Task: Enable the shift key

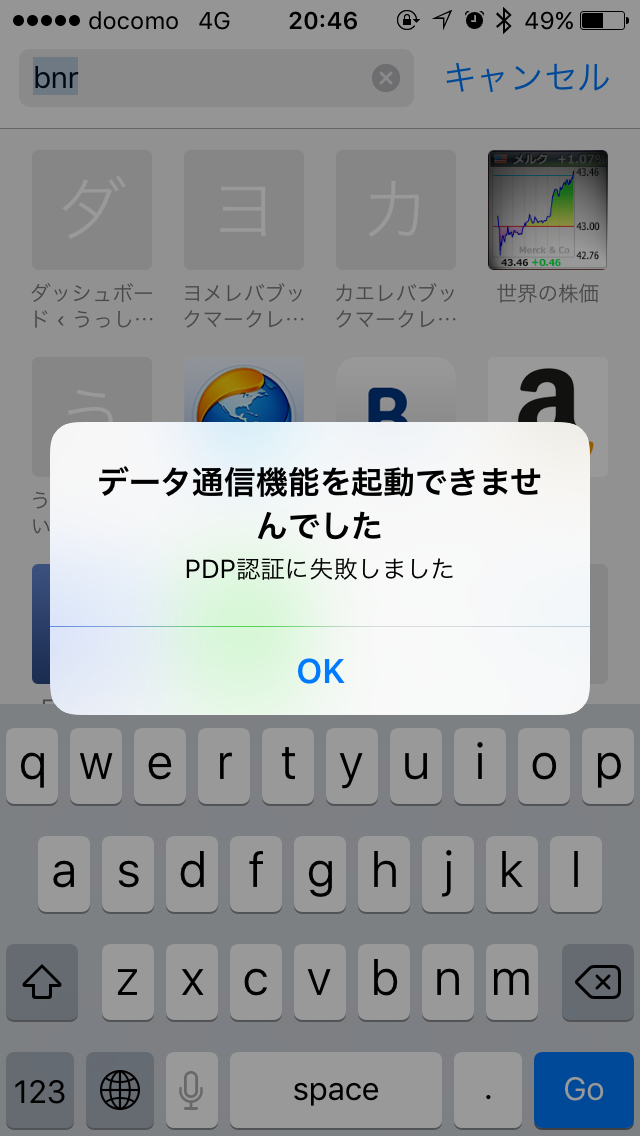Action: (42, 982)
